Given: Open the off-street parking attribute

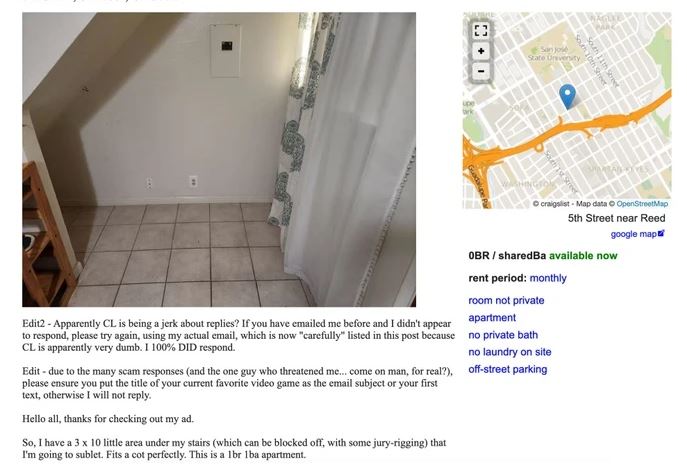Looking at the screenshot, I should (507, 369).
